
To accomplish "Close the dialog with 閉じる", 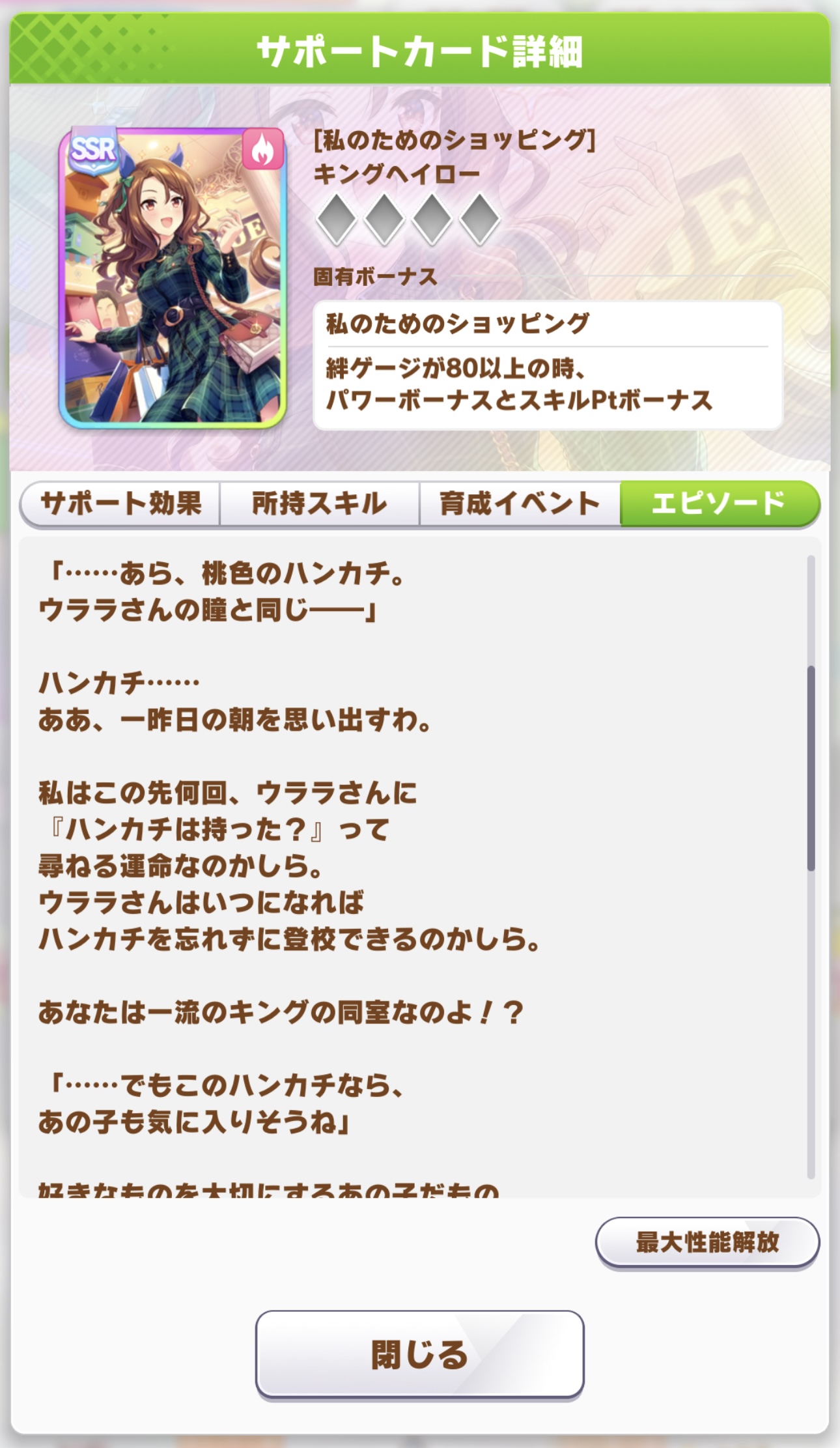I will point(419,1354).
